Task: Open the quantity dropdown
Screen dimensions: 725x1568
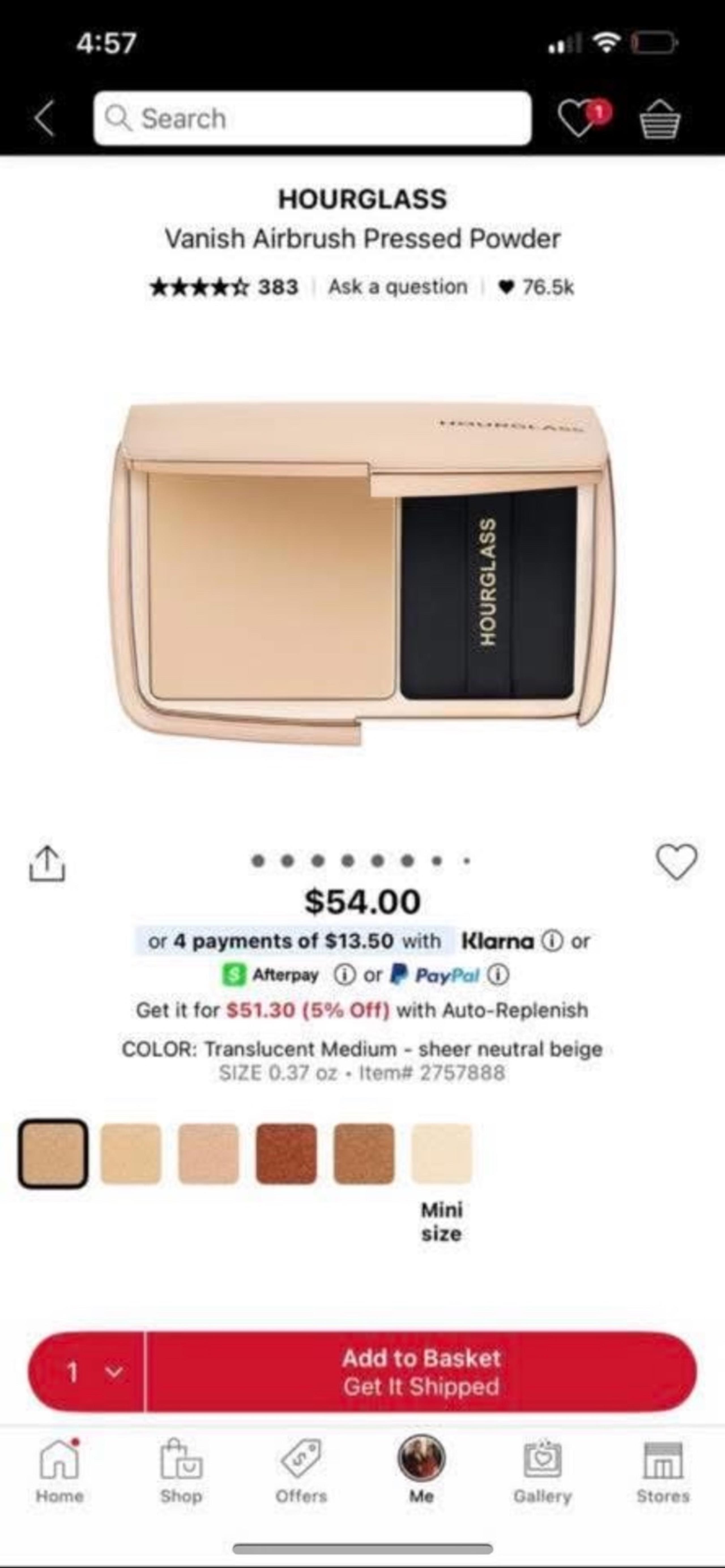Action: [86, 1371]
